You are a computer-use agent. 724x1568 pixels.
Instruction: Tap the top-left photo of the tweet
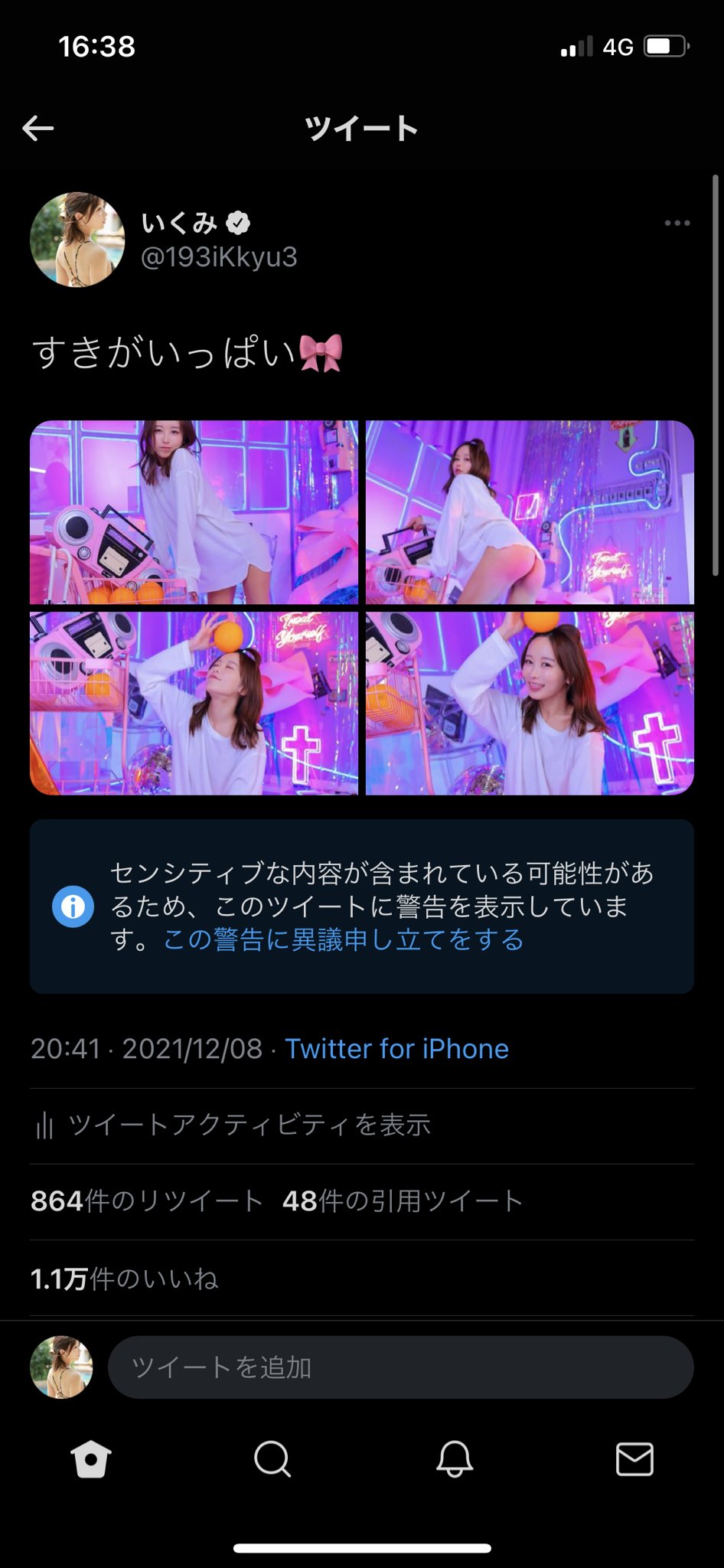click(x=194, y=513)
